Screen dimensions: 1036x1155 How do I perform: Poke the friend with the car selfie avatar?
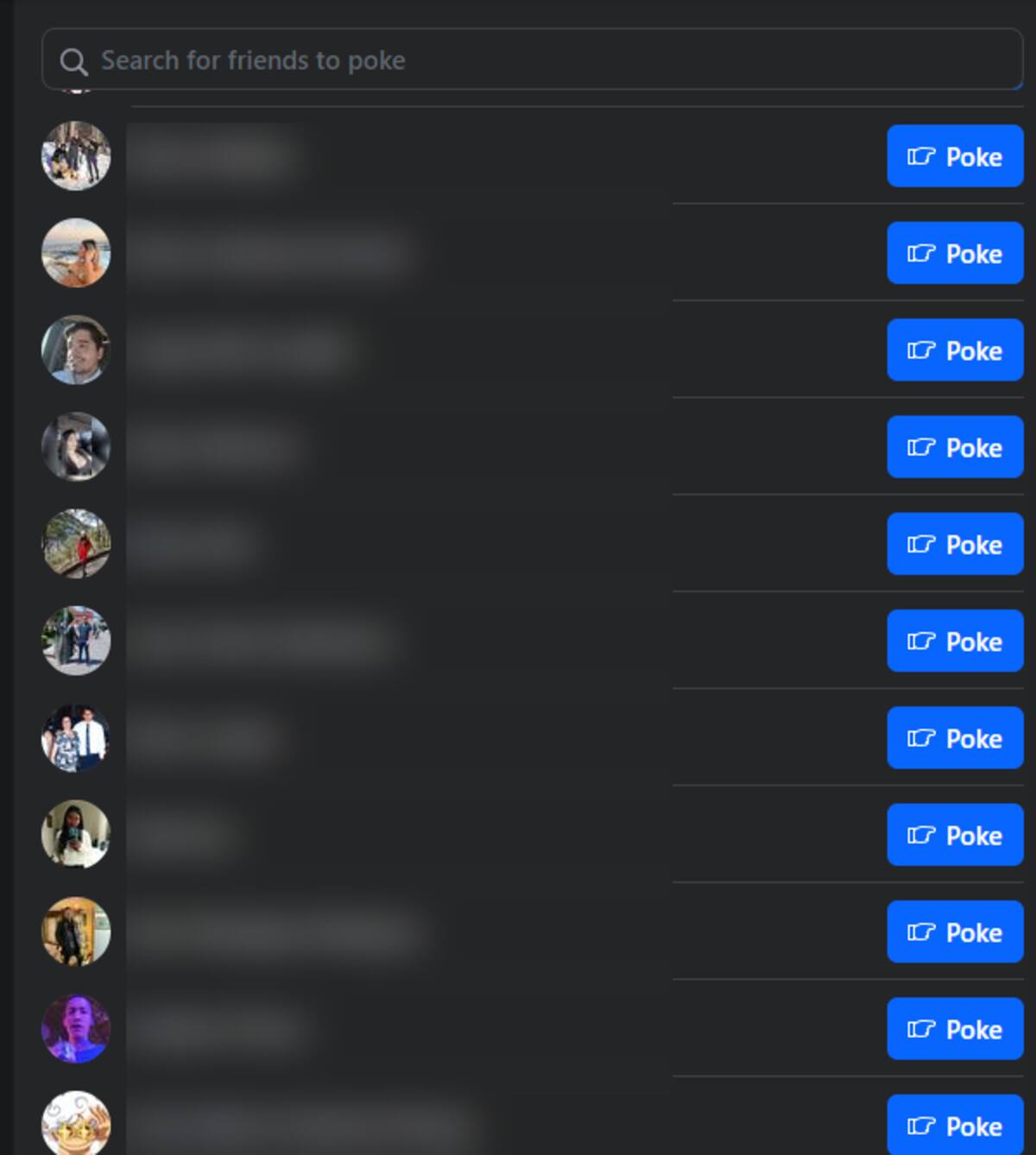coord(954,350)
